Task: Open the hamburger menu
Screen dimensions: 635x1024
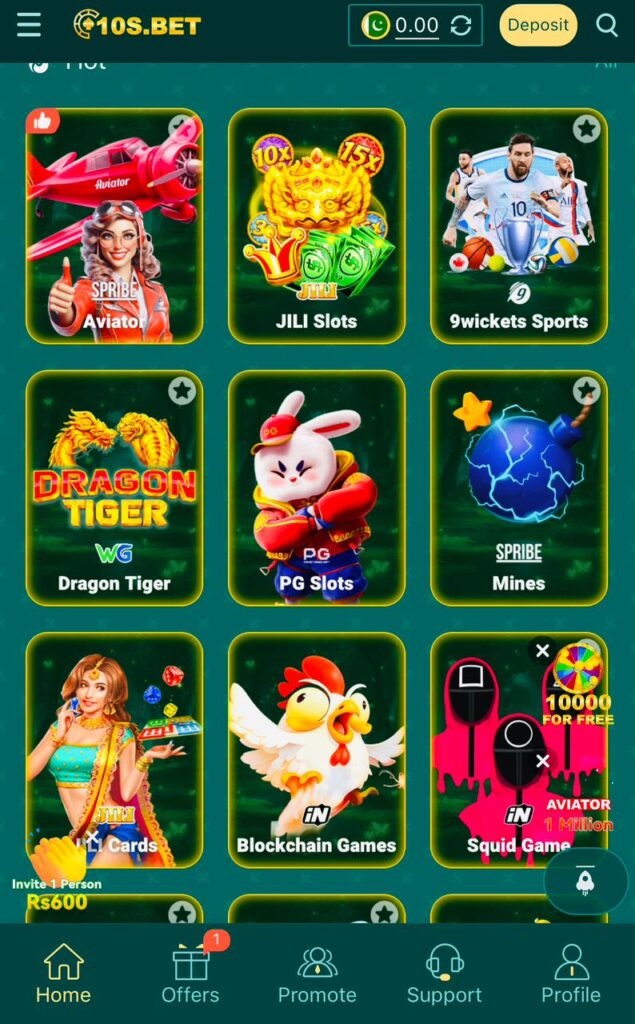Action: click(x=29, y=25)
